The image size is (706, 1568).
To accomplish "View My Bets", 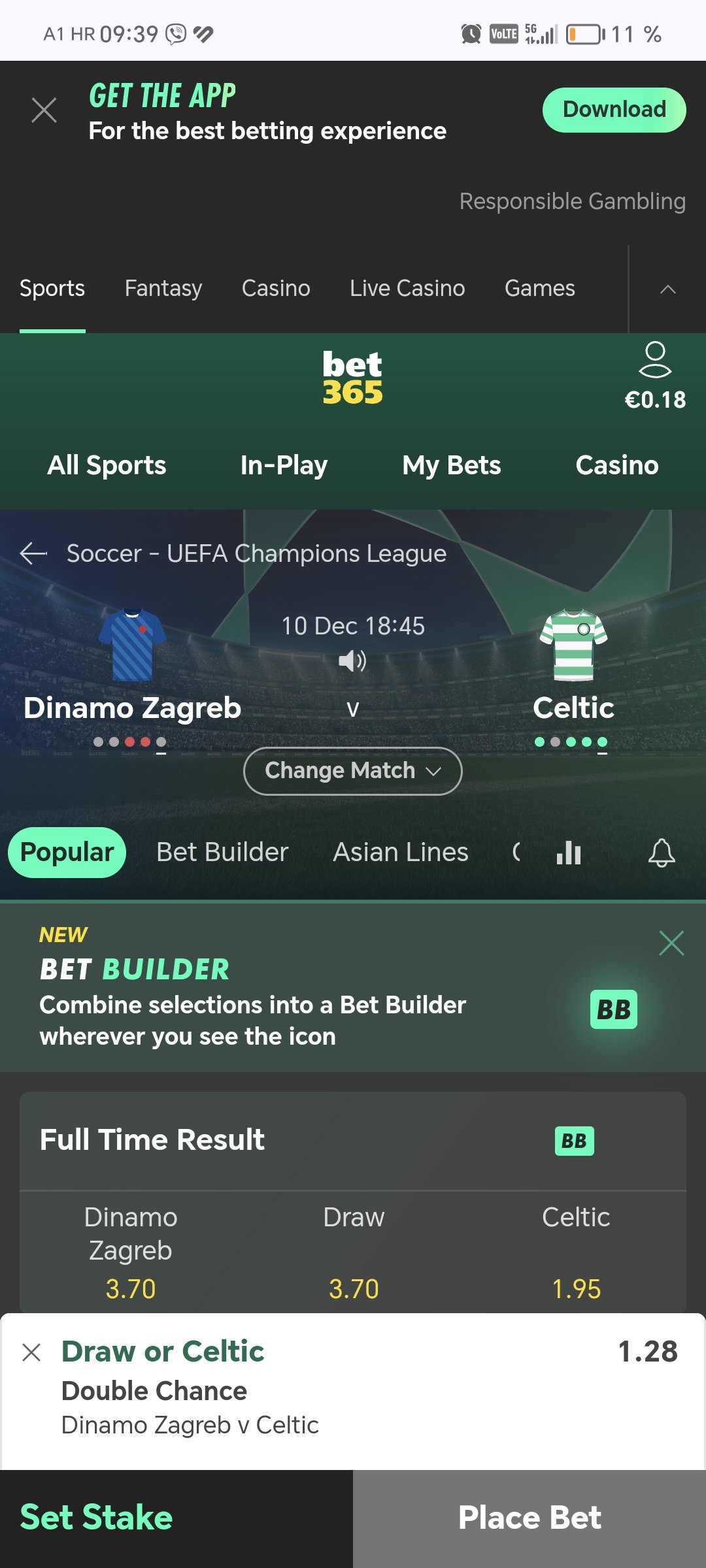I will [x=452, y=465].
